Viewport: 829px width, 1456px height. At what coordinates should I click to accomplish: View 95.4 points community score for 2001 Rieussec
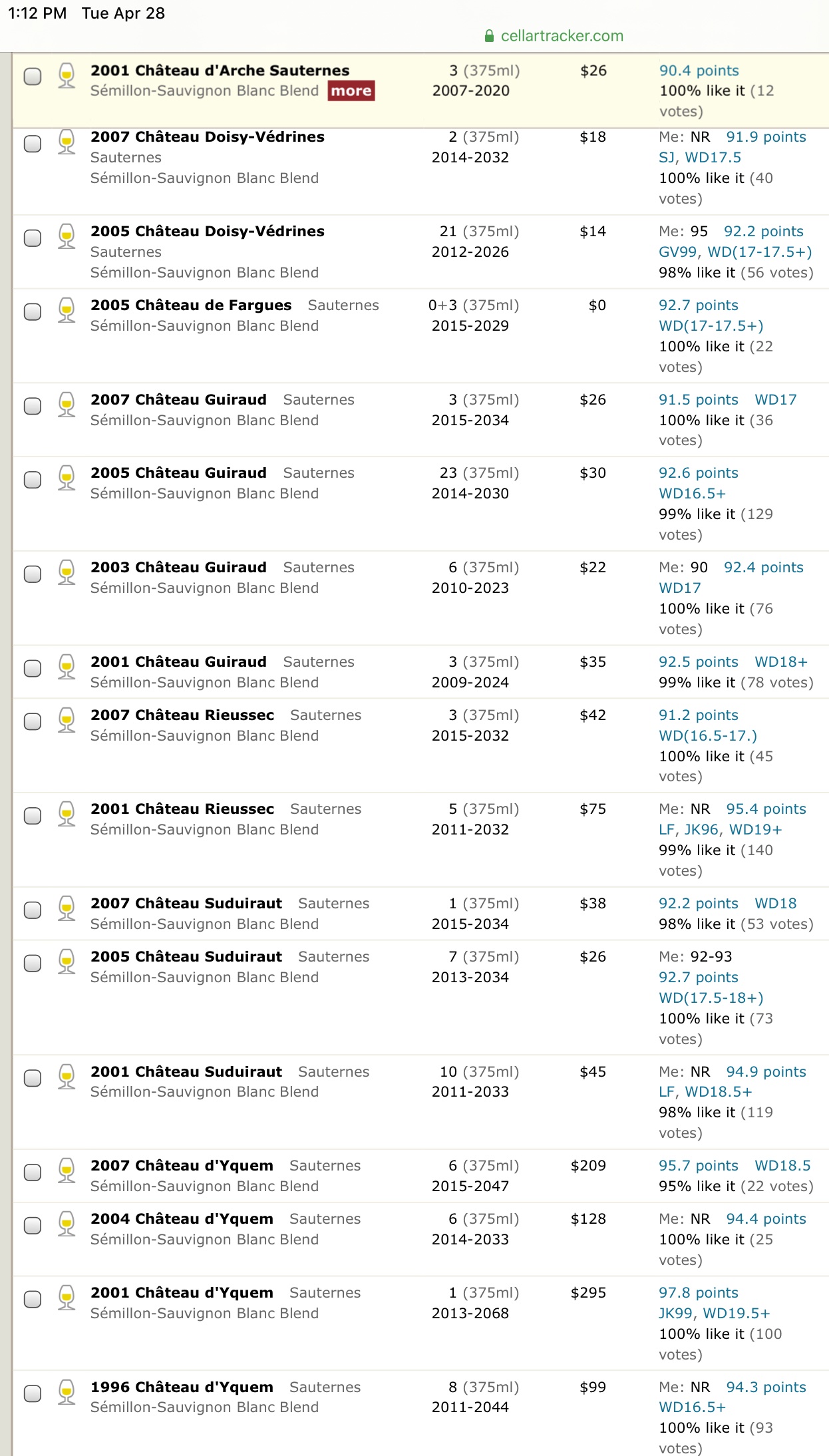(766, 809)
